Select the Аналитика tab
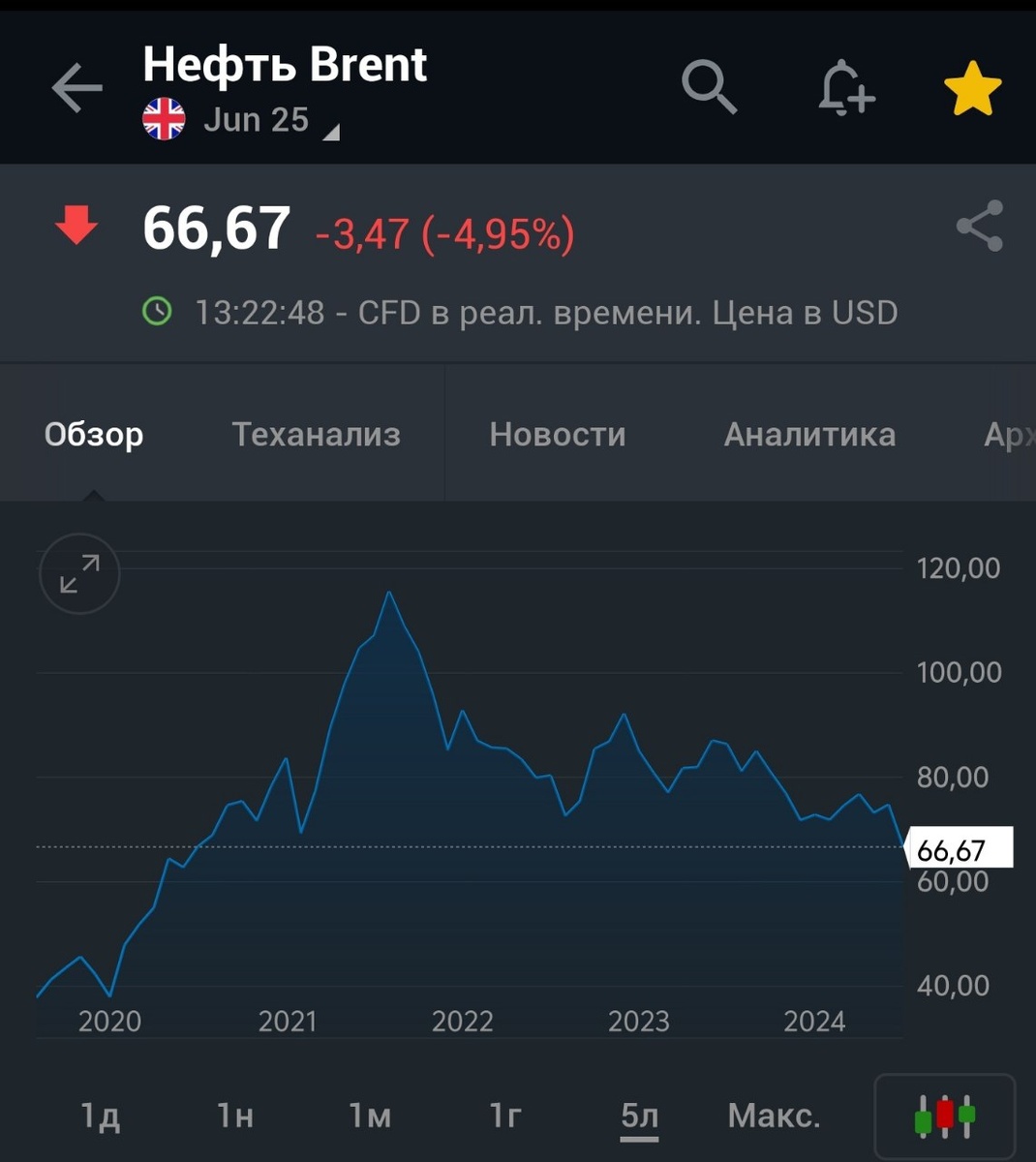Image resolution: width=1036 pixels, height=1162 pixels. [x=809, y=434]
